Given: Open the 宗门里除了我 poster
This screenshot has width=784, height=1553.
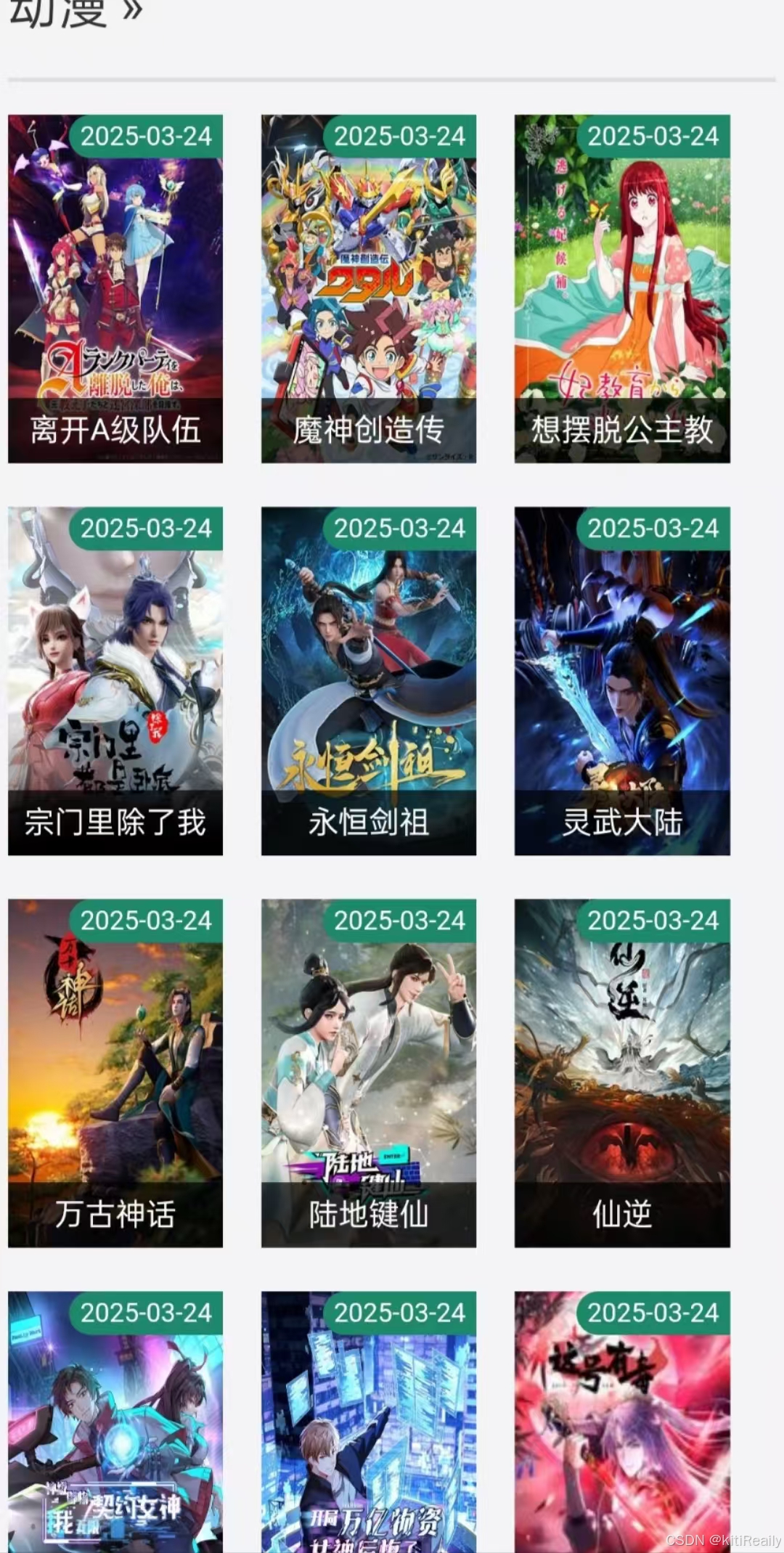Looking at the screenshot, I should coord(115,668).
